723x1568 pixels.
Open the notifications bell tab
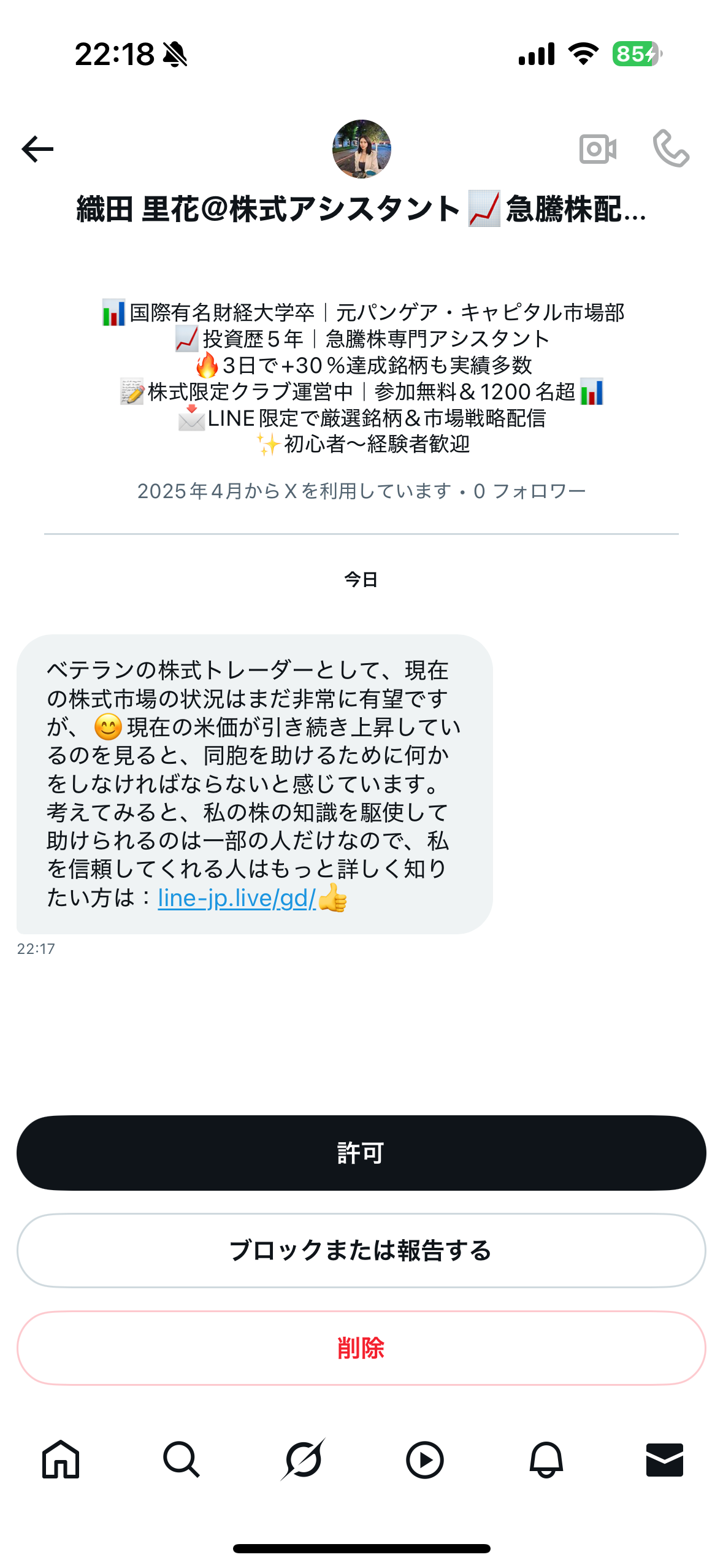click(x=546, y=1459)
